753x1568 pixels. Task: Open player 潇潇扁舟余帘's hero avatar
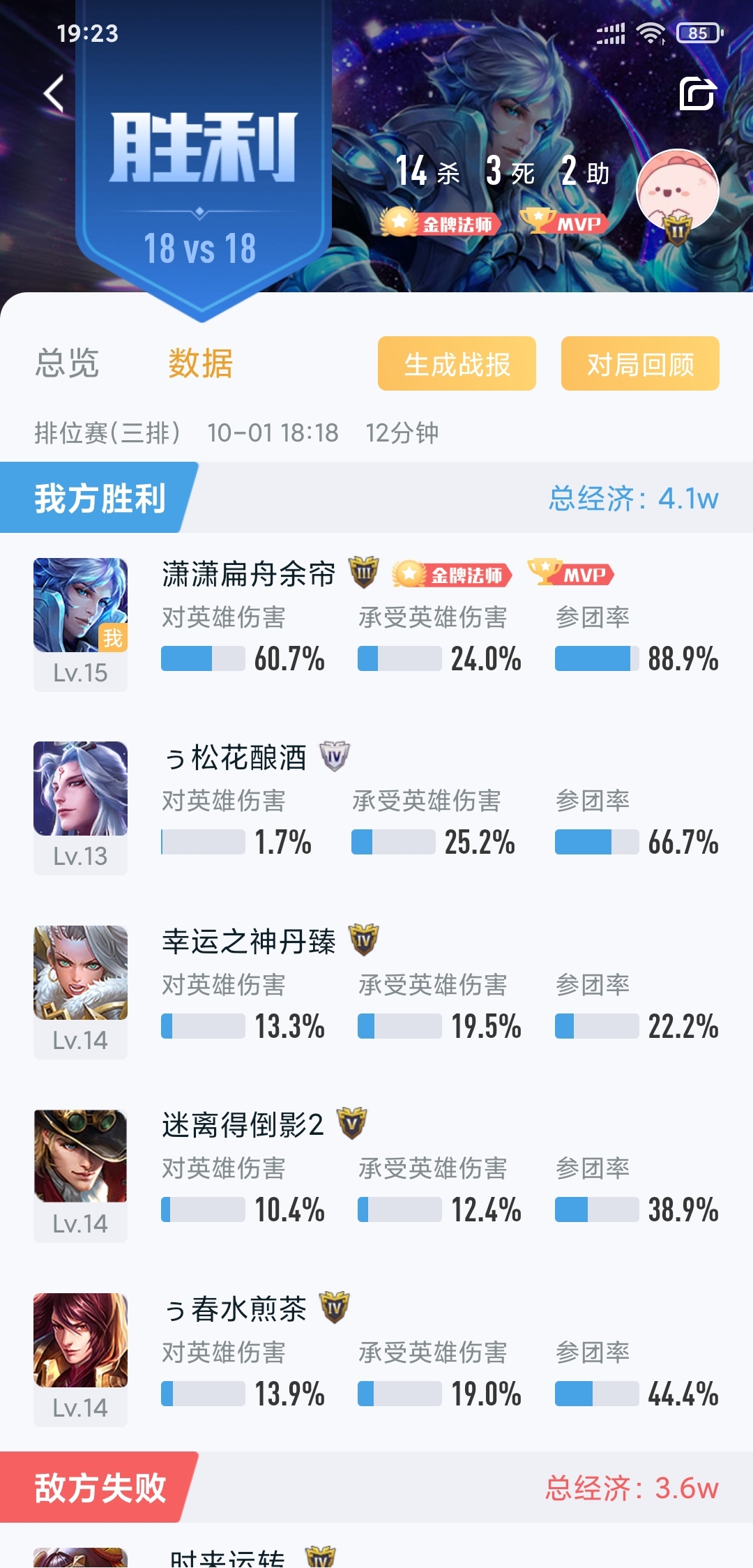tap(80, 605)
